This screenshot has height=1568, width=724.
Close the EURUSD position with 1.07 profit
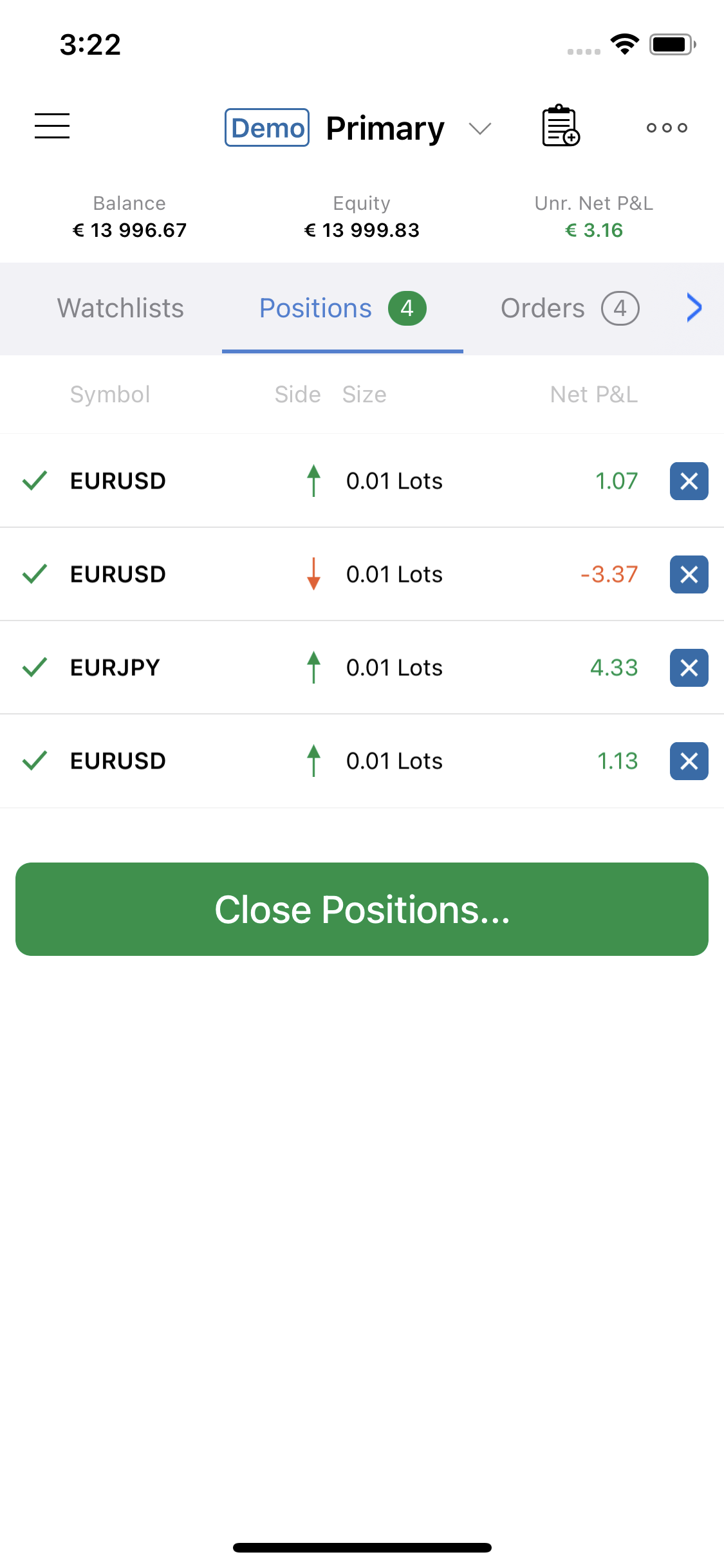tap(689, 481)
